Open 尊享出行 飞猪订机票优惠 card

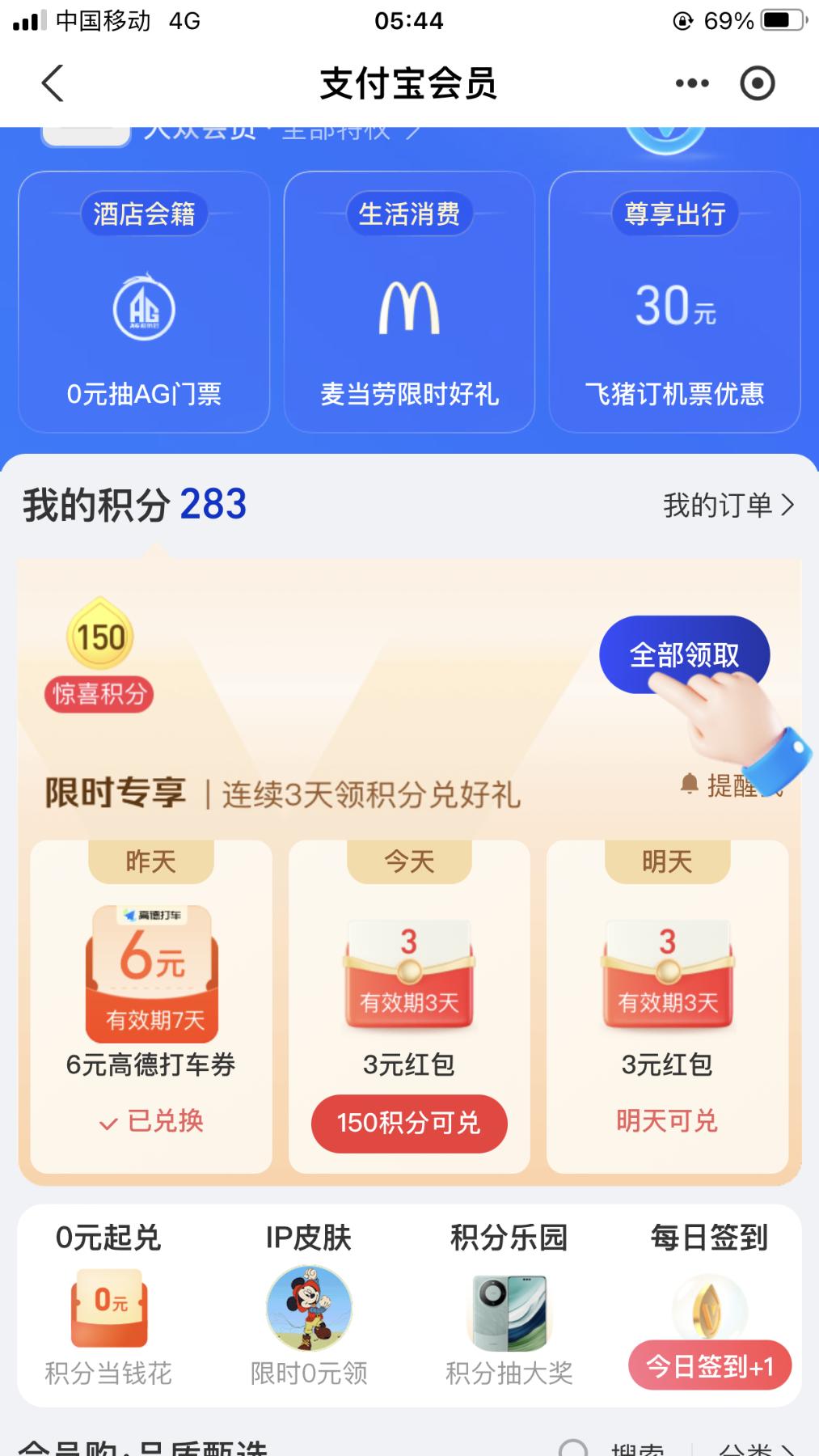tap(674, 303)
